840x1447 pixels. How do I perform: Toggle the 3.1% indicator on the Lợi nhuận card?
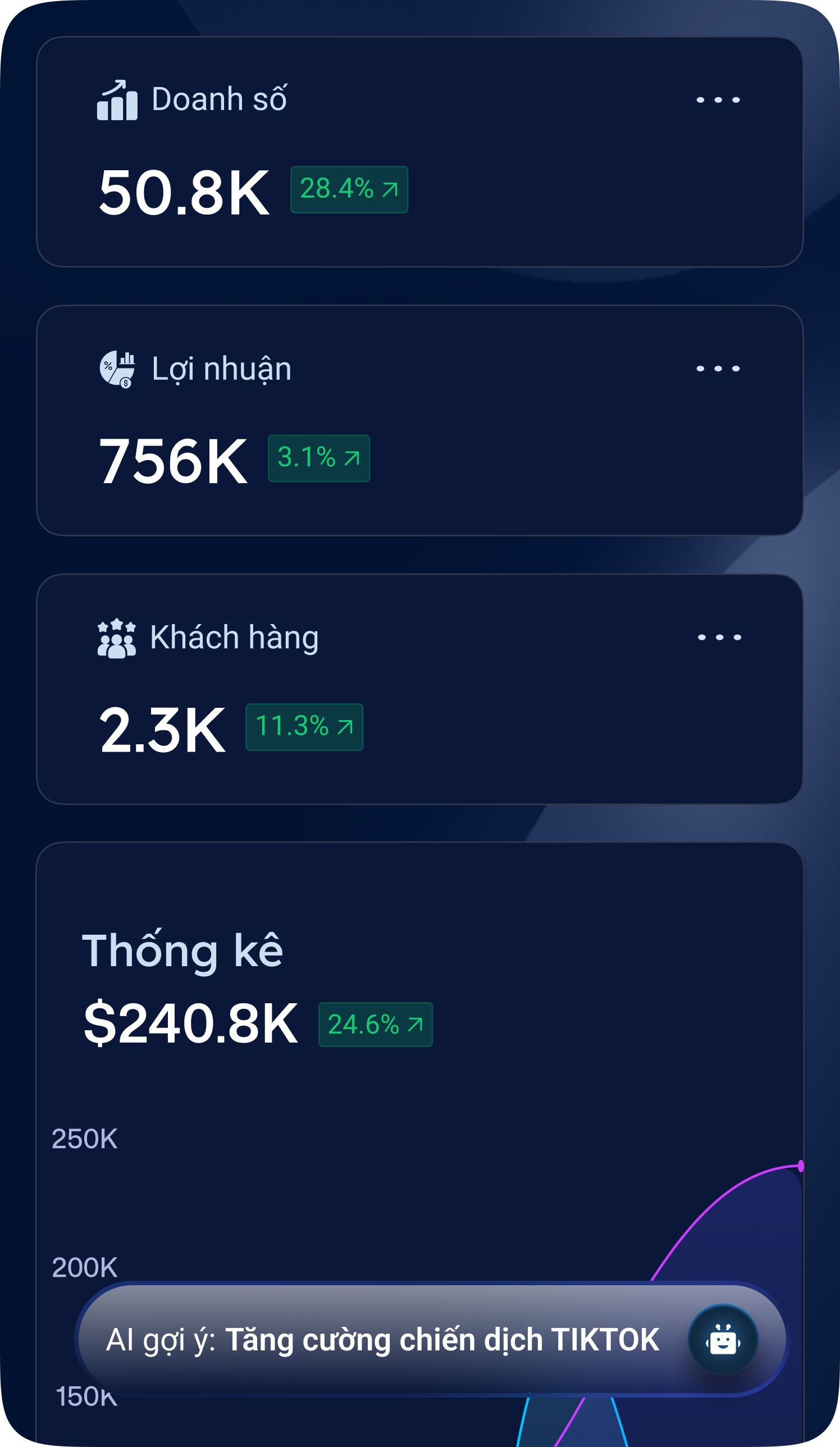click(x=318, y=458)
